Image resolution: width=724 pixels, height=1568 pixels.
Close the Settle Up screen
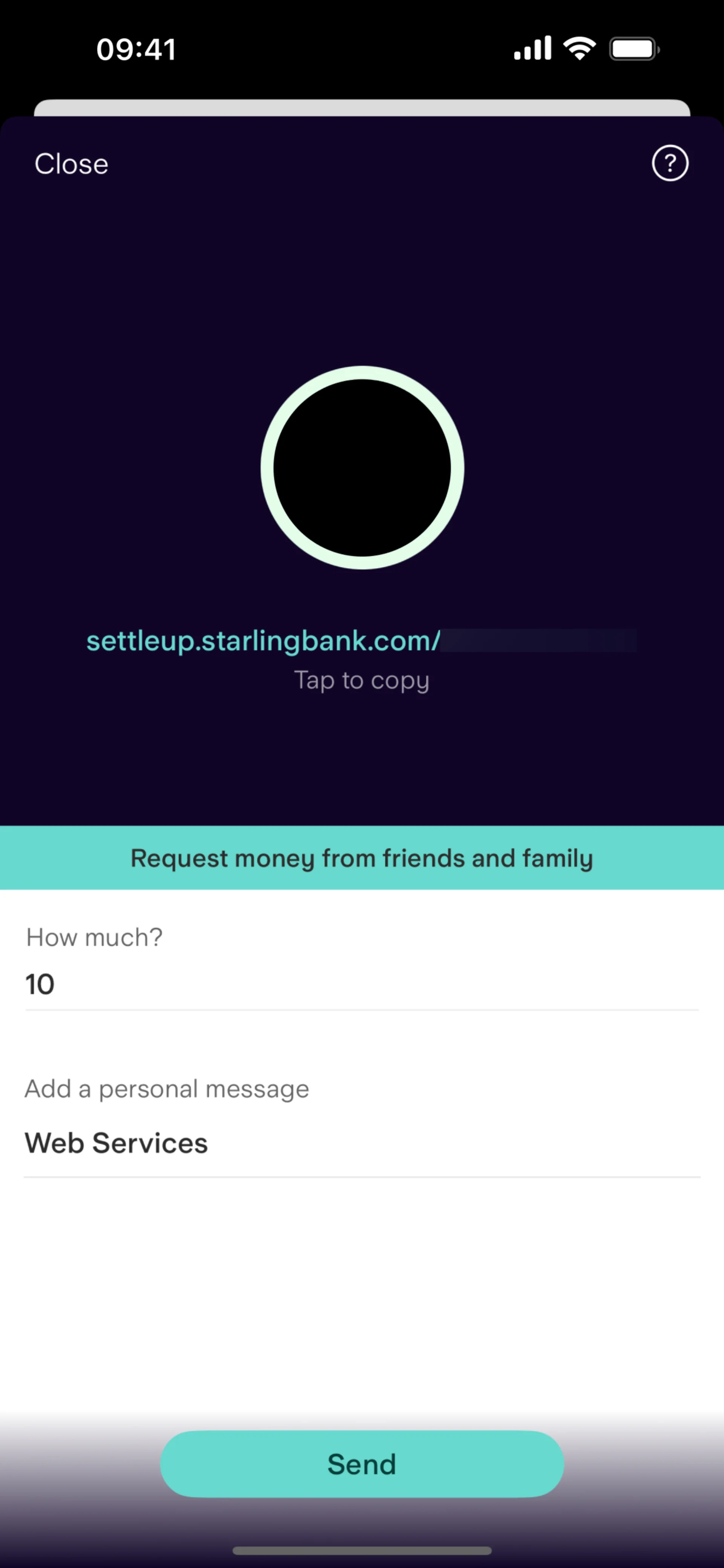tap(71, 164)
